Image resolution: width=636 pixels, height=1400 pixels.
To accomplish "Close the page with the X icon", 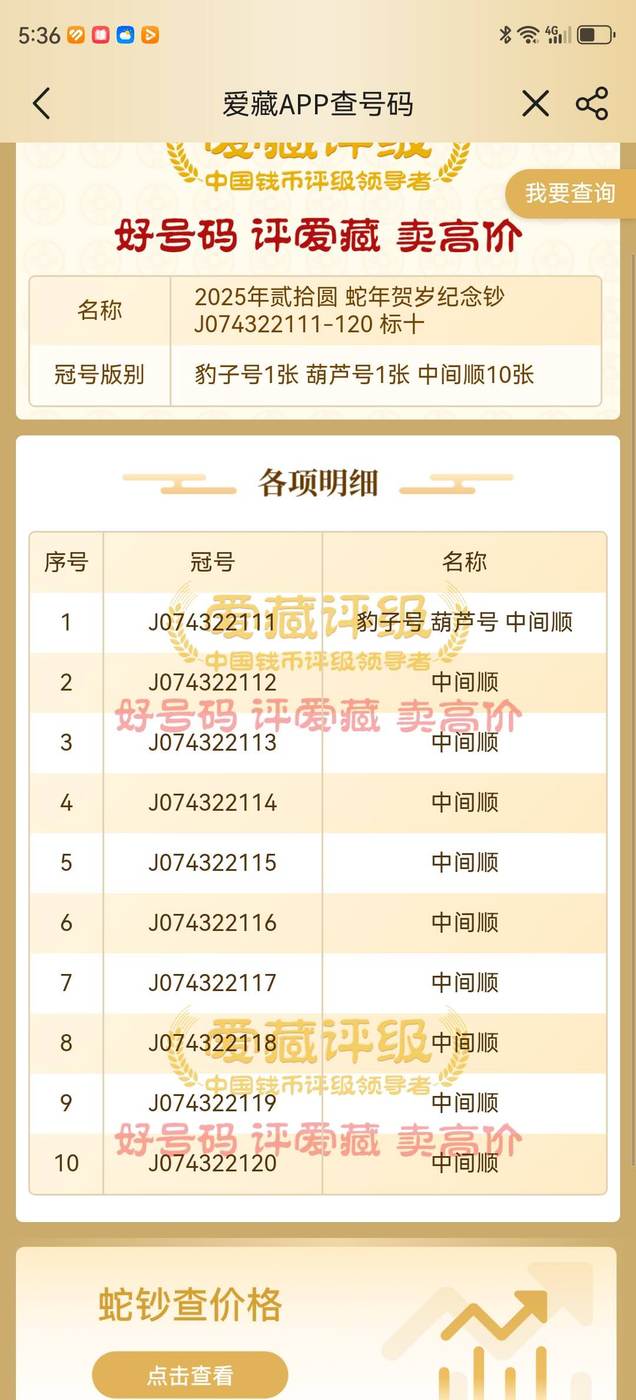I will tap(535, 104).
